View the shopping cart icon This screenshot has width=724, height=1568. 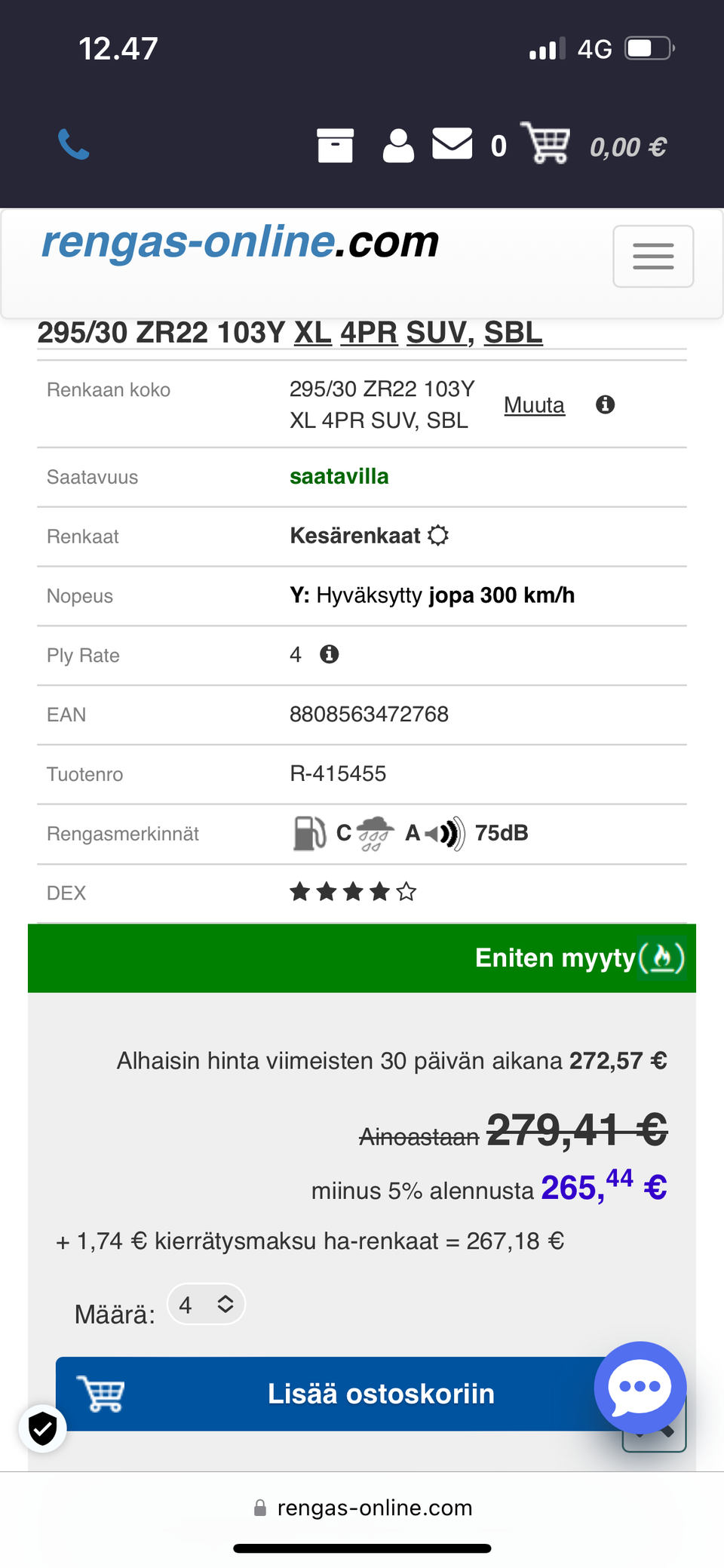(x=546, y=143)
